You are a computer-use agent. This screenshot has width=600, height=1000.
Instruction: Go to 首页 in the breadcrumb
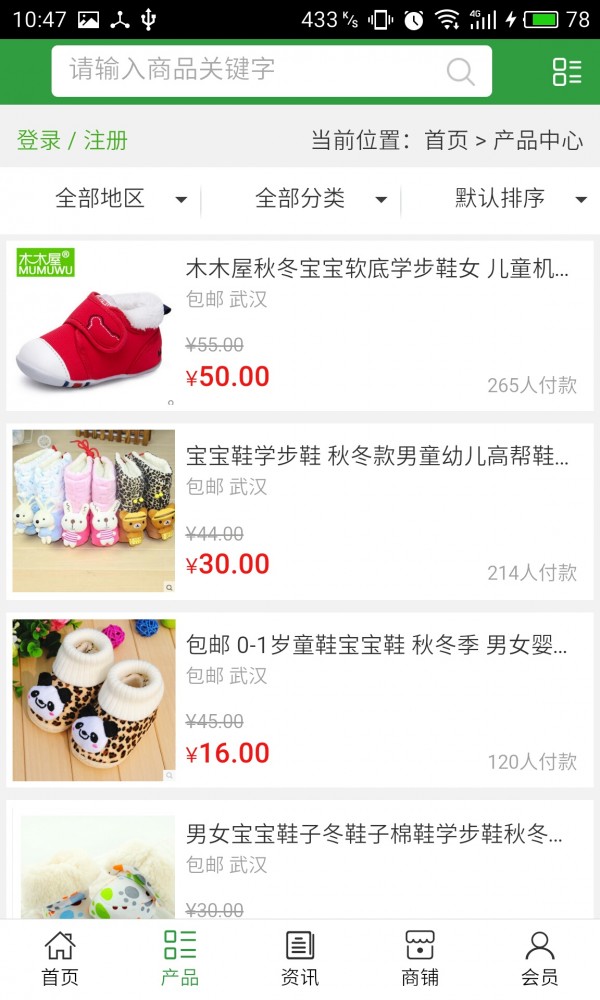(446, 140)
